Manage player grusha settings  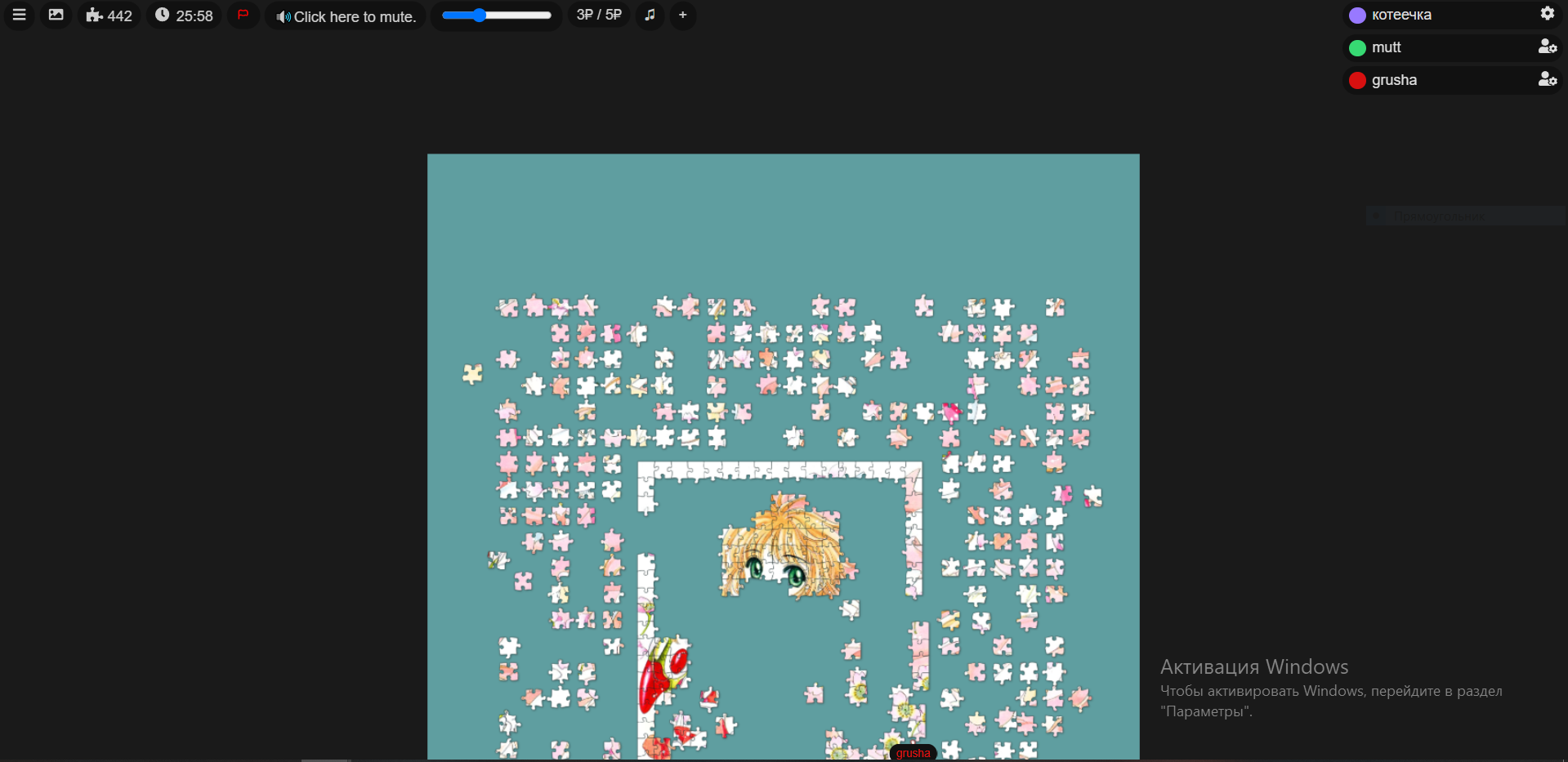click(1547, 79)
